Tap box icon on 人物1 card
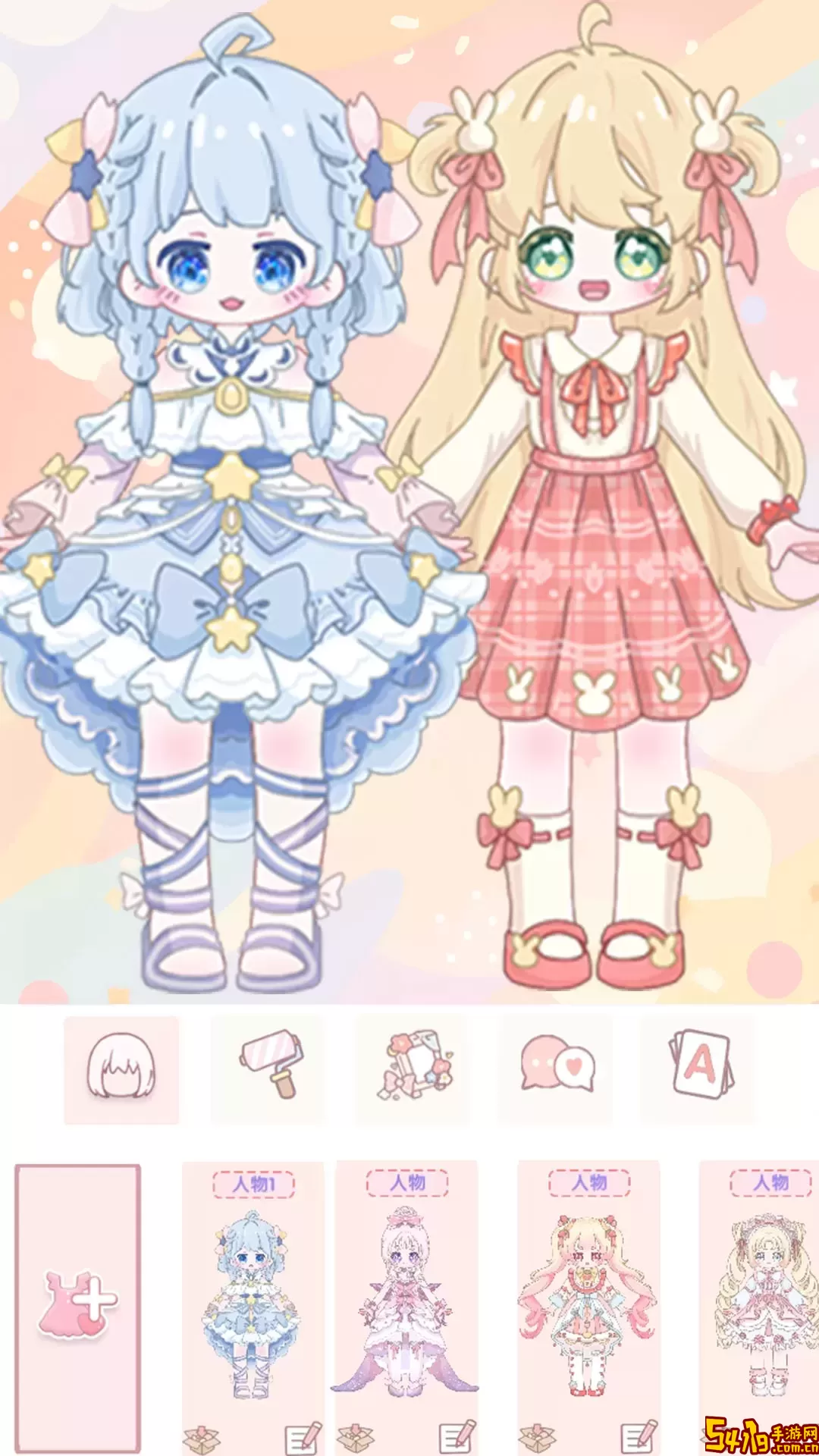Image resolution: width=819 pixels, height=1456 pixels. coord(201,1437)
